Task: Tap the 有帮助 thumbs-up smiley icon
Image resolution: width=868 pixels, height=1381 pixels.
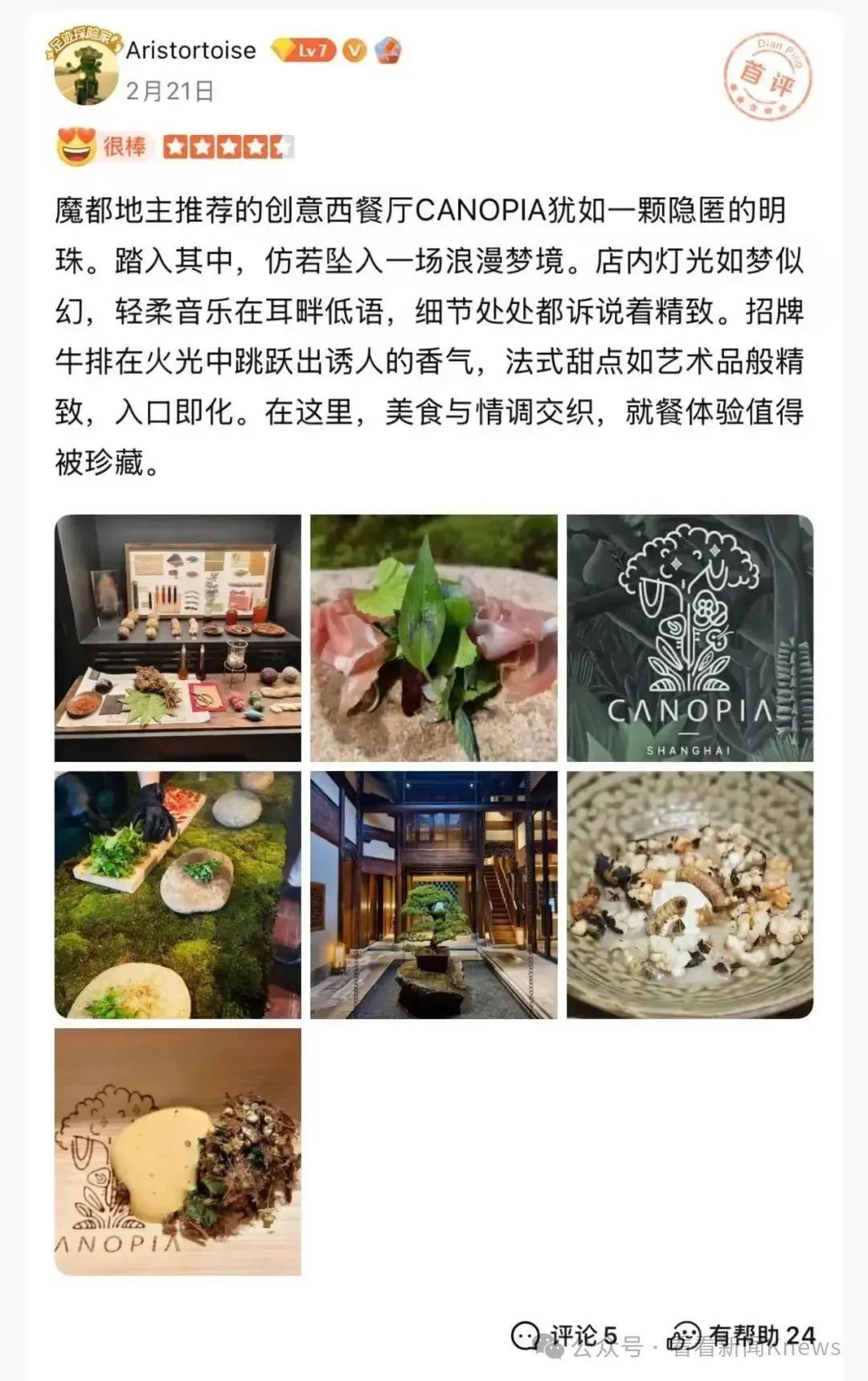Action: click(686, 1334)
